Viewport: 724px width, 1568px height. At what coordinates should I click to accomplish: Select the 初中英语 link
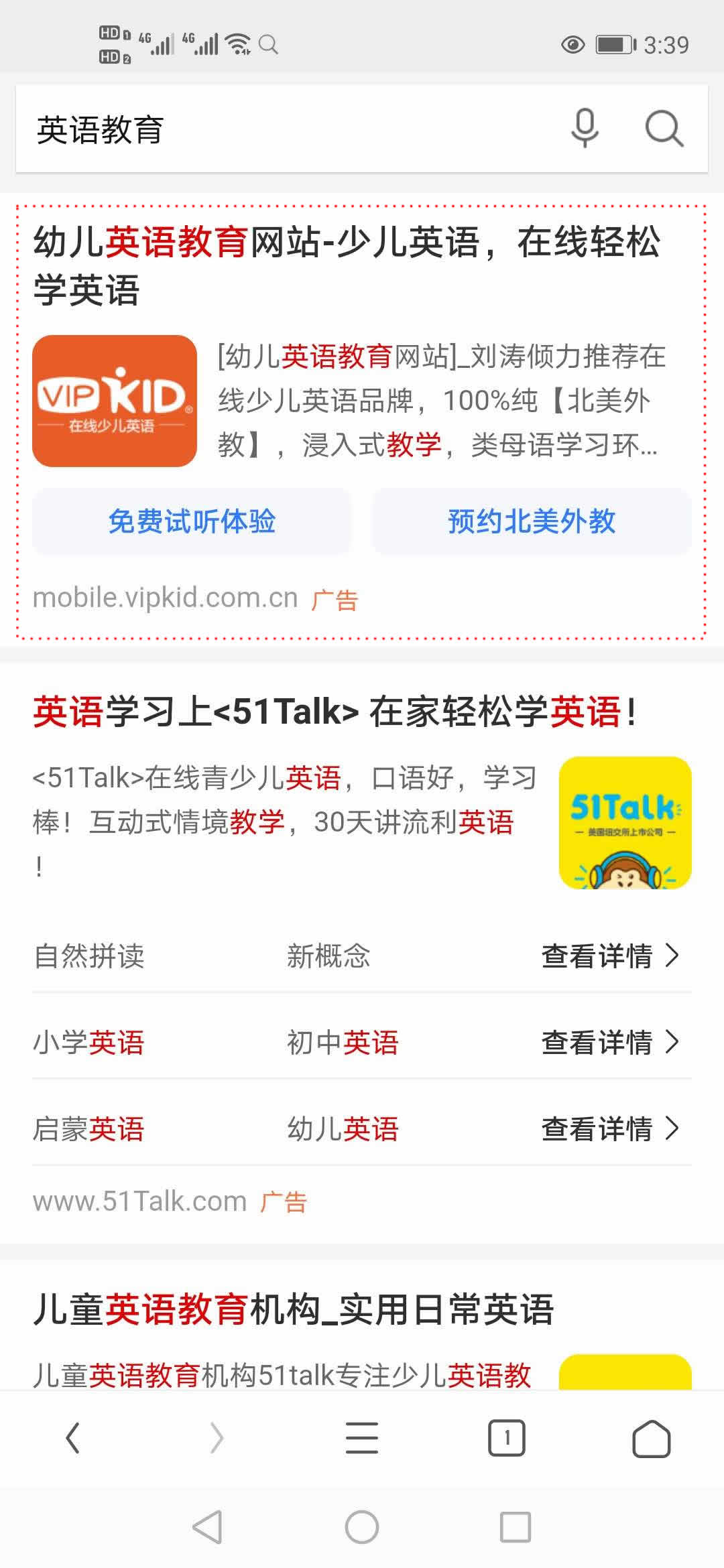343,1042
